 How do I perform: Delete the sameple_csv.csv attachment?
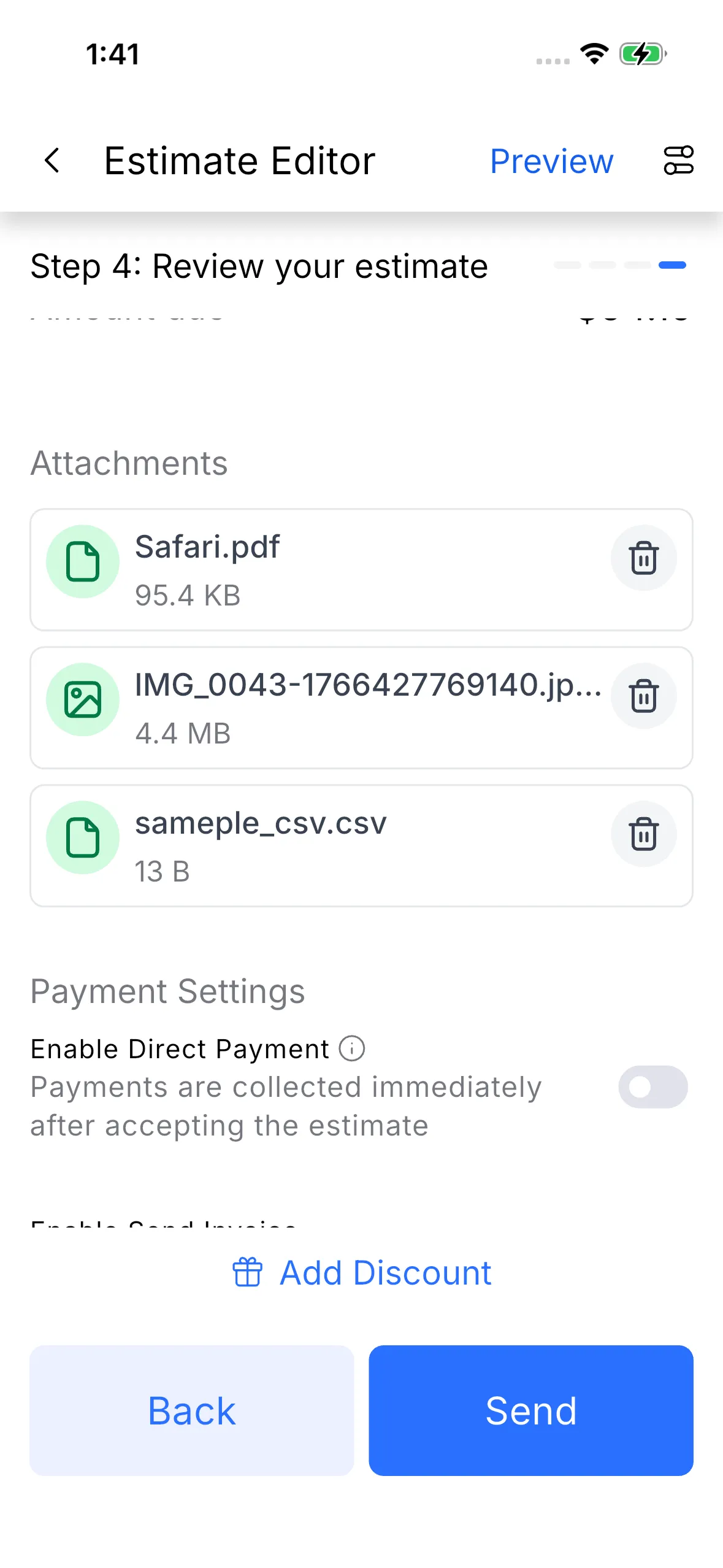pos(643,834)
